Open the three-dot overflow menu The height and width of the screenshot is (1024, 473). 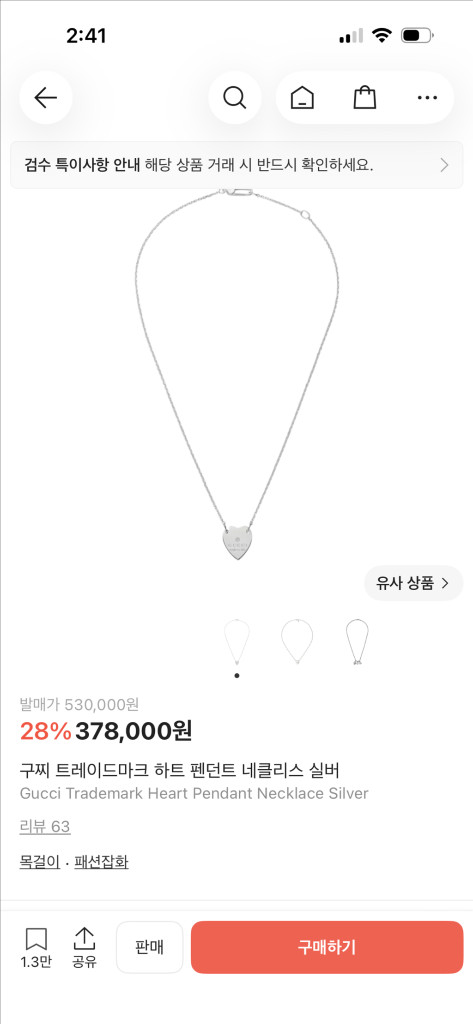[x=427, y=98]
